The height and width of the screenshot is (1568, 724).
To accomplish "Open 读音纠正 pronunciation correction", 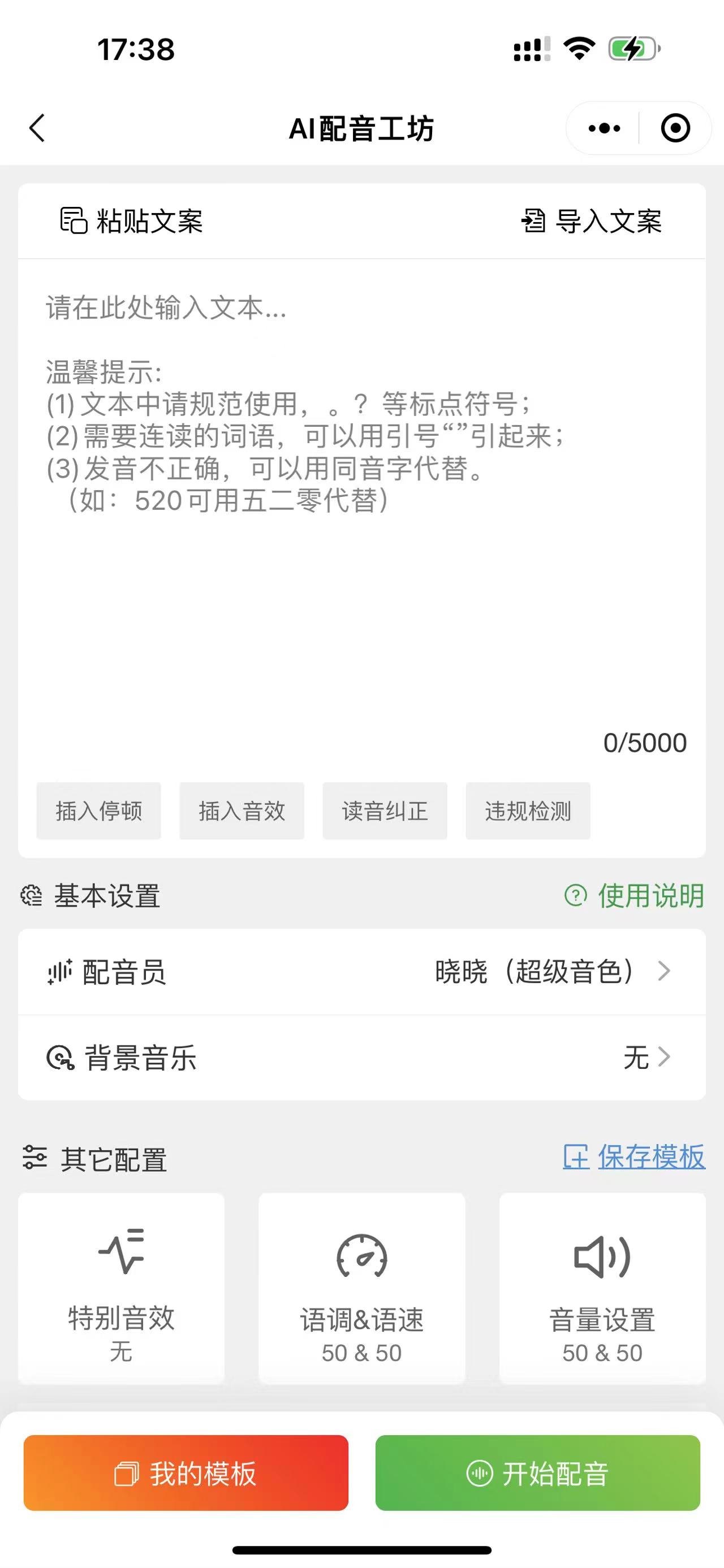I will pyautogui.click(x=385, y=811).
